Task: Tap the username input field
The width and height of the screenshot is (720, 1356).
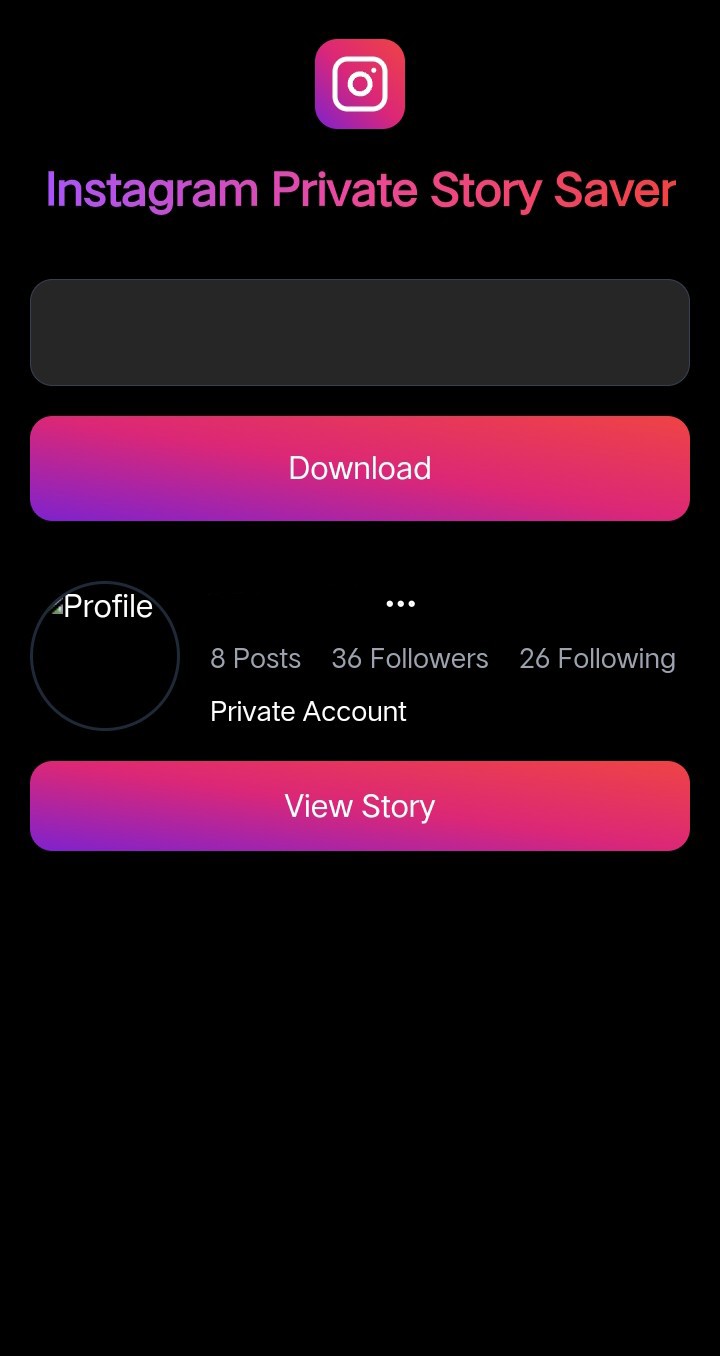Action: (360, 332)
